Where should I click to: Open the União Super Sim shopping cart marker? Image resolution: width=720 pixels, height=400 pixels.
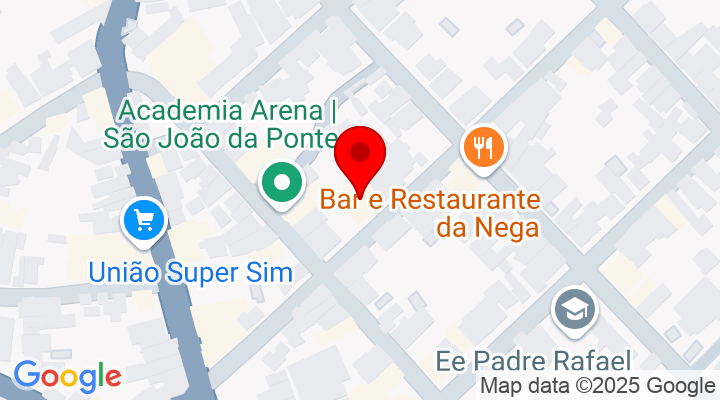click(x=142, y=220)
